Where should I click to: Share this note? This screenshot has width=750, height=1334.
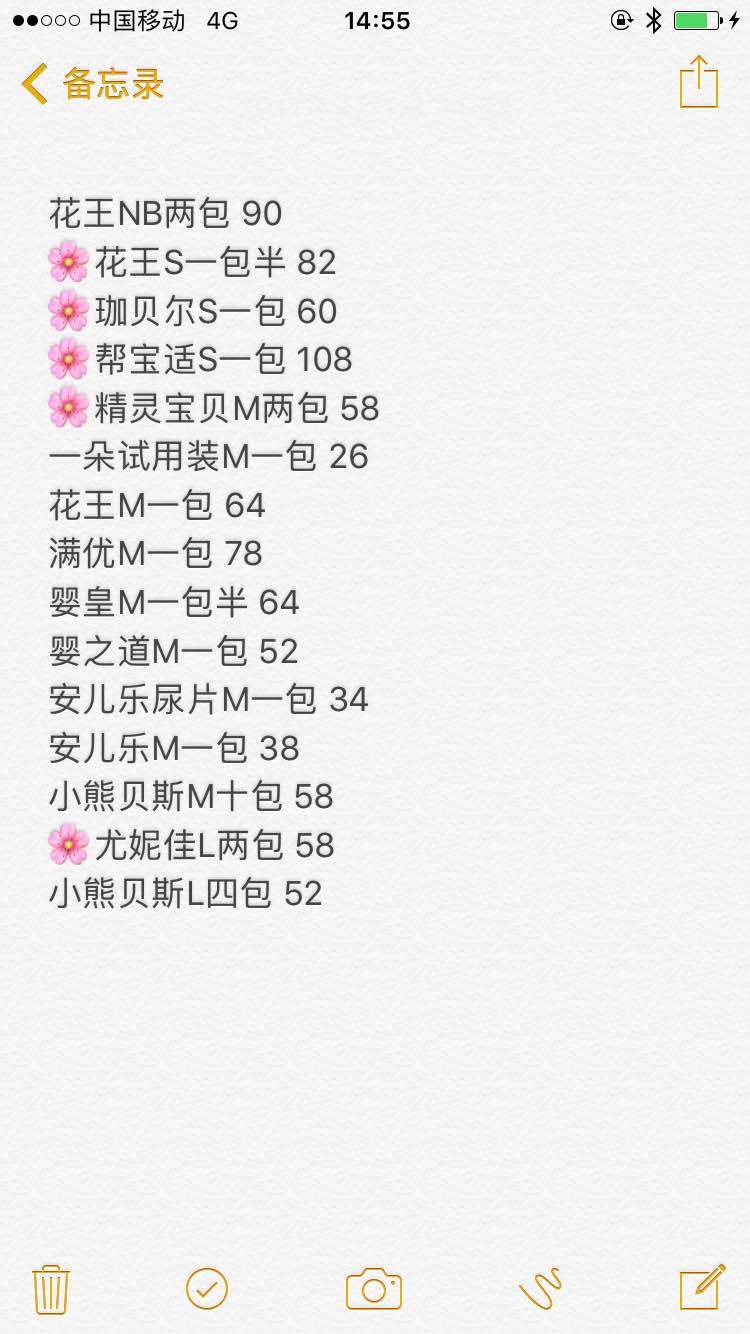699,81
